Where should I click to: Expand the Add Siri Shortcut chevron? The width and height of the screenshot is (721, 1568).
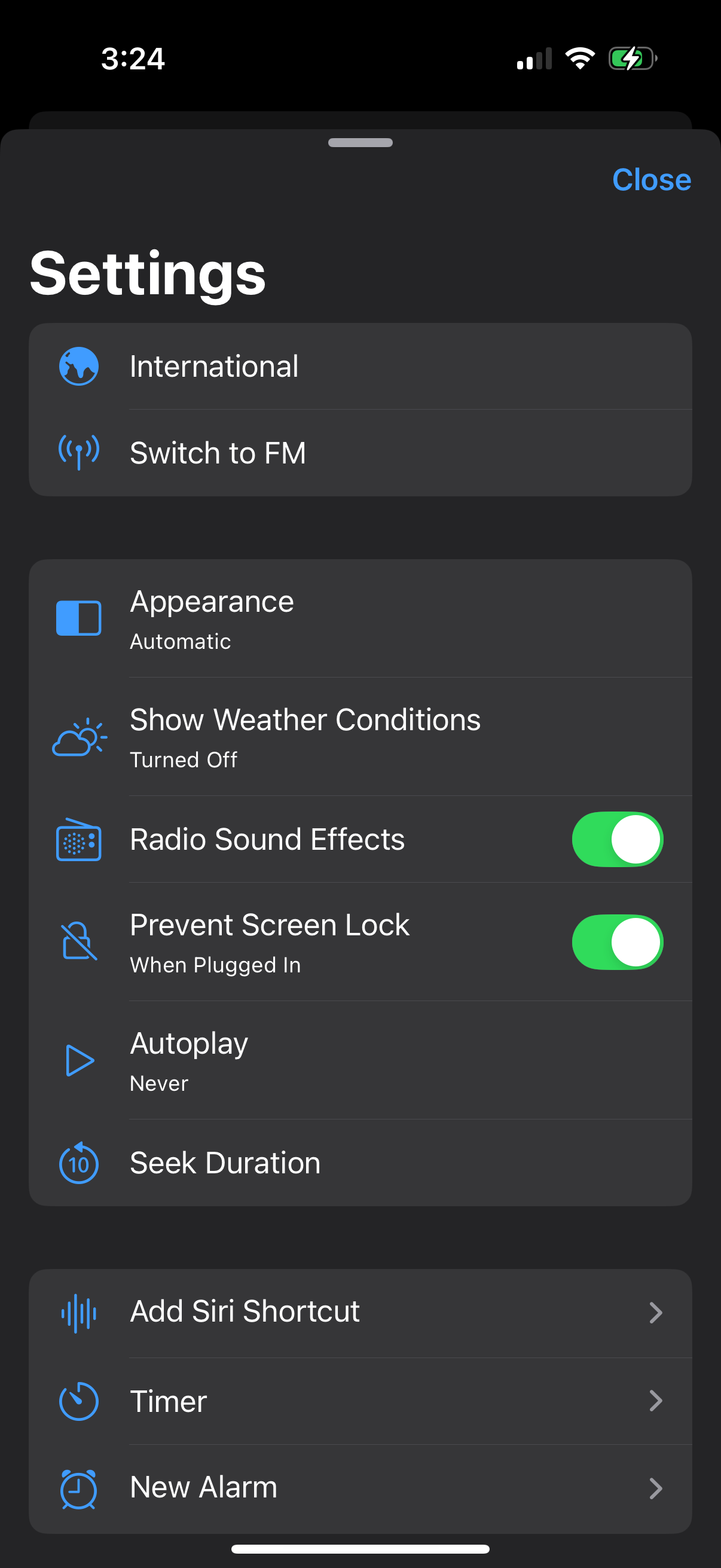(x=656, y=1311)
